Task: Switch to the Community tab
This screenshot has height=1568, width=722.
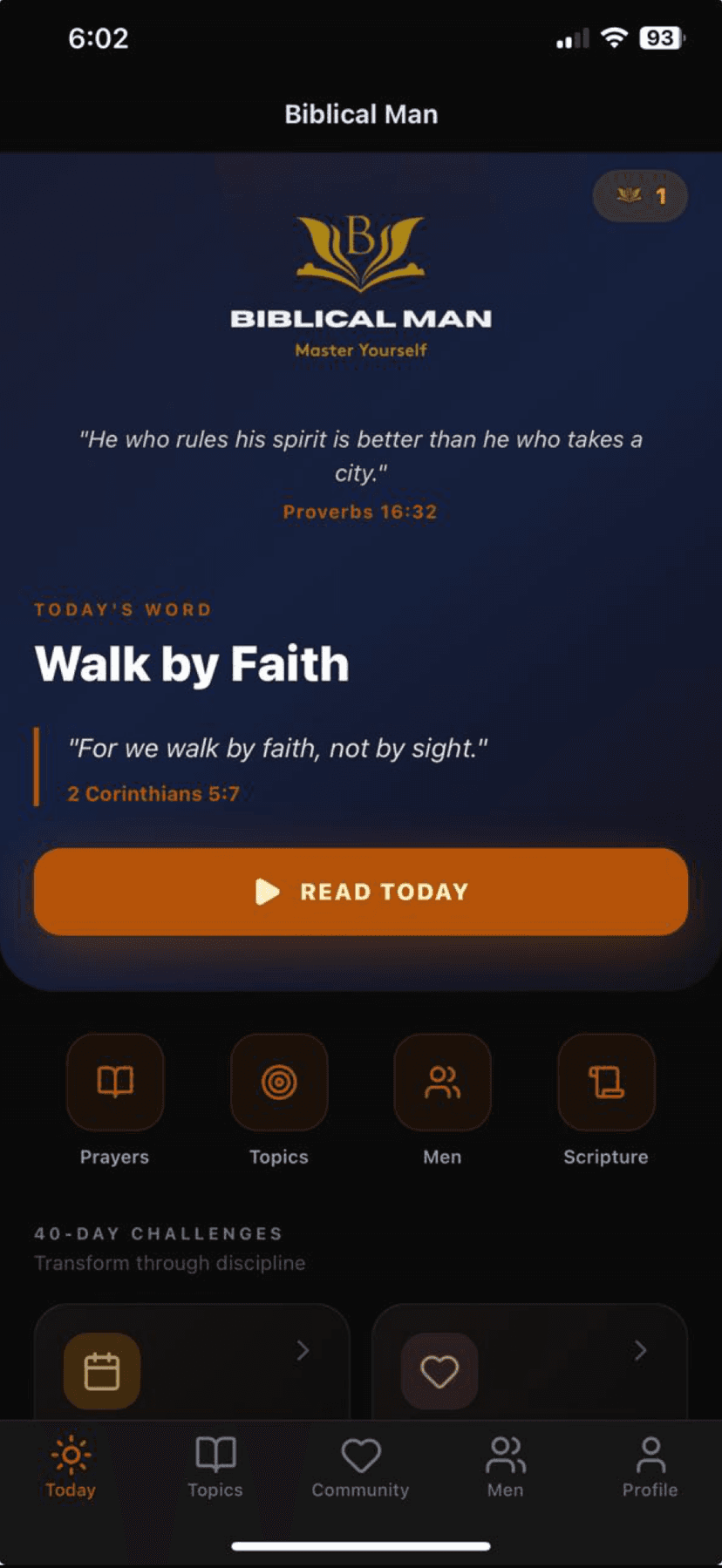Action: [x=360, y=1469]
